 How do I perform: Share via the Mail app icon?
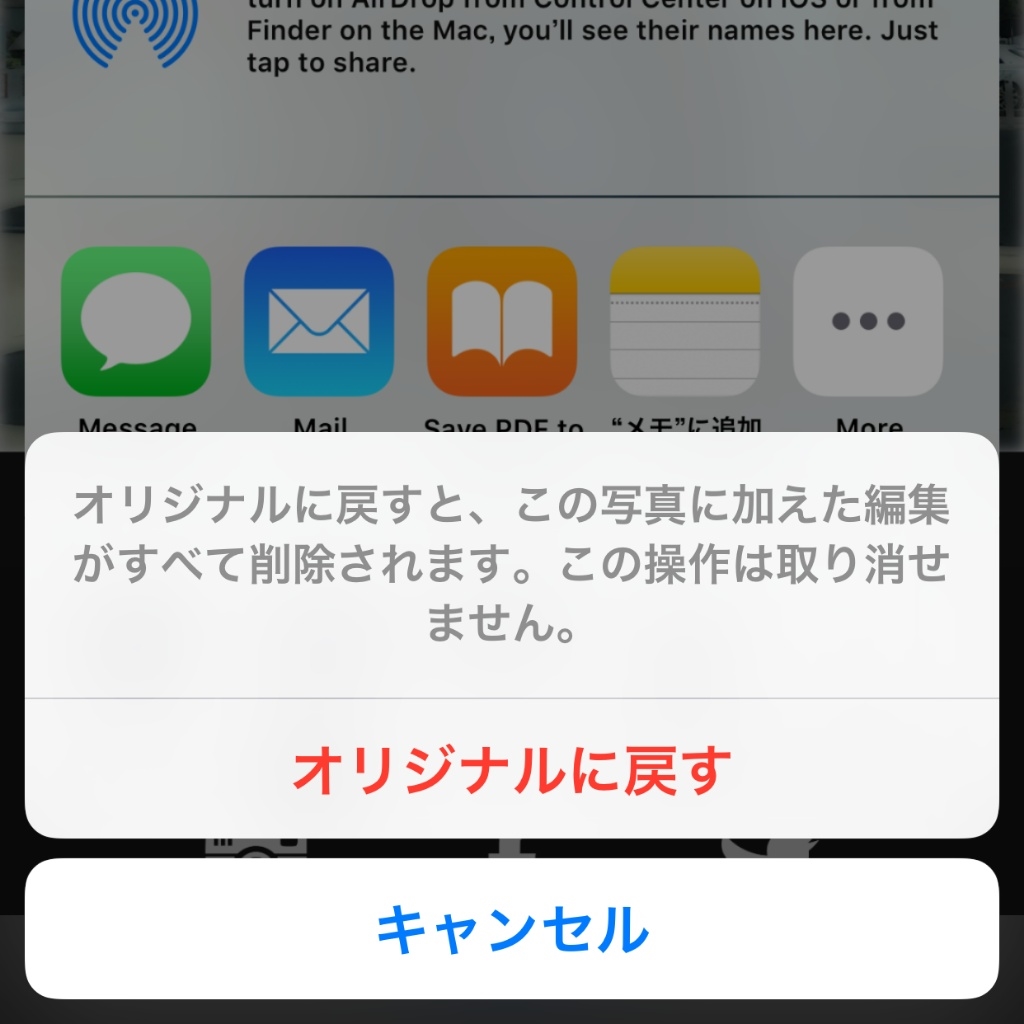[319, 322]
